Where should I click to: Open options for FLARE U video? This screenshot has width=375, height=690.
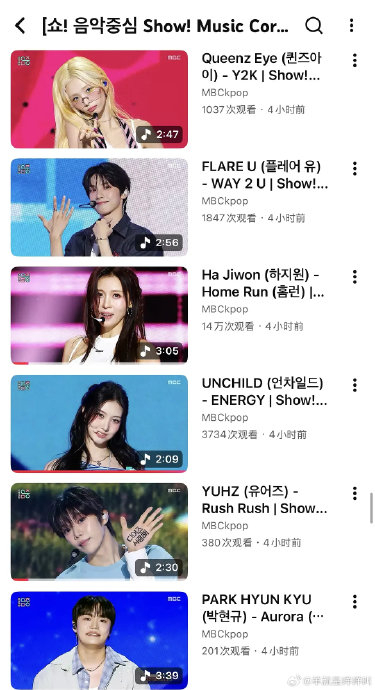point(354,169)
